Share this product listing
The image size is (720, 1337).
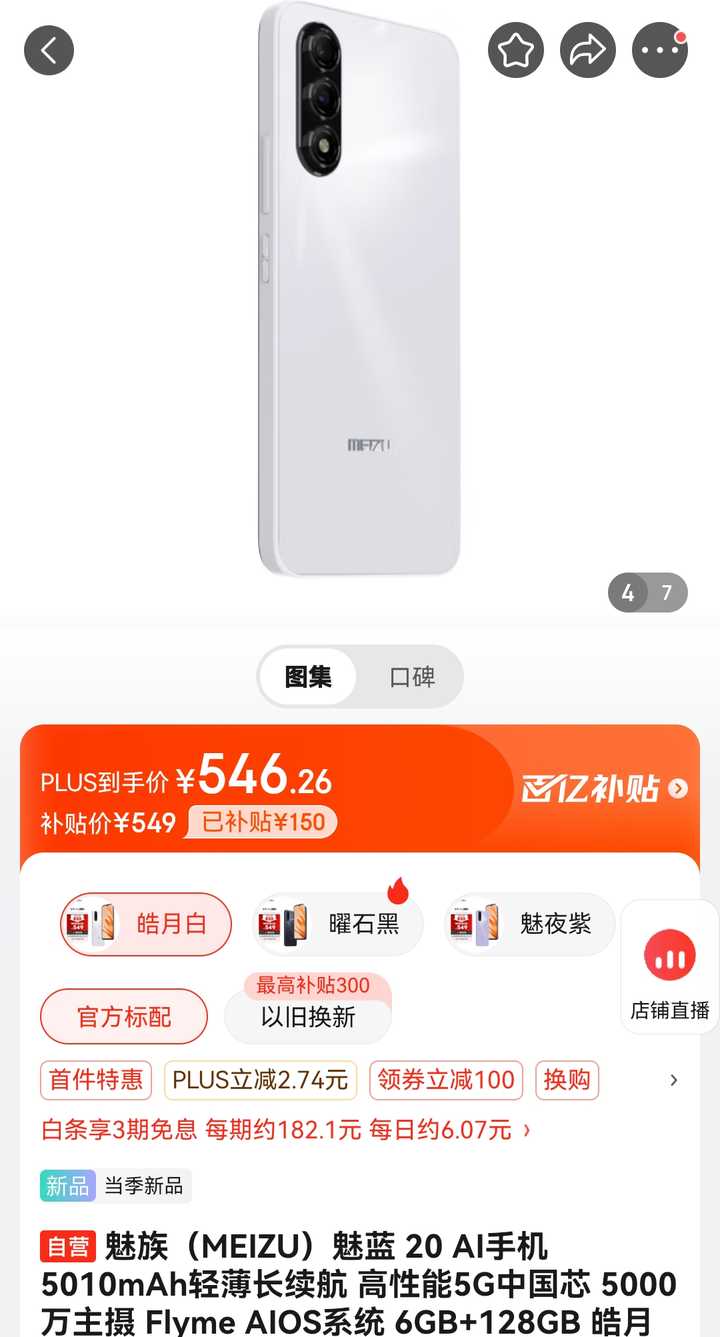[x=588, y=50]
